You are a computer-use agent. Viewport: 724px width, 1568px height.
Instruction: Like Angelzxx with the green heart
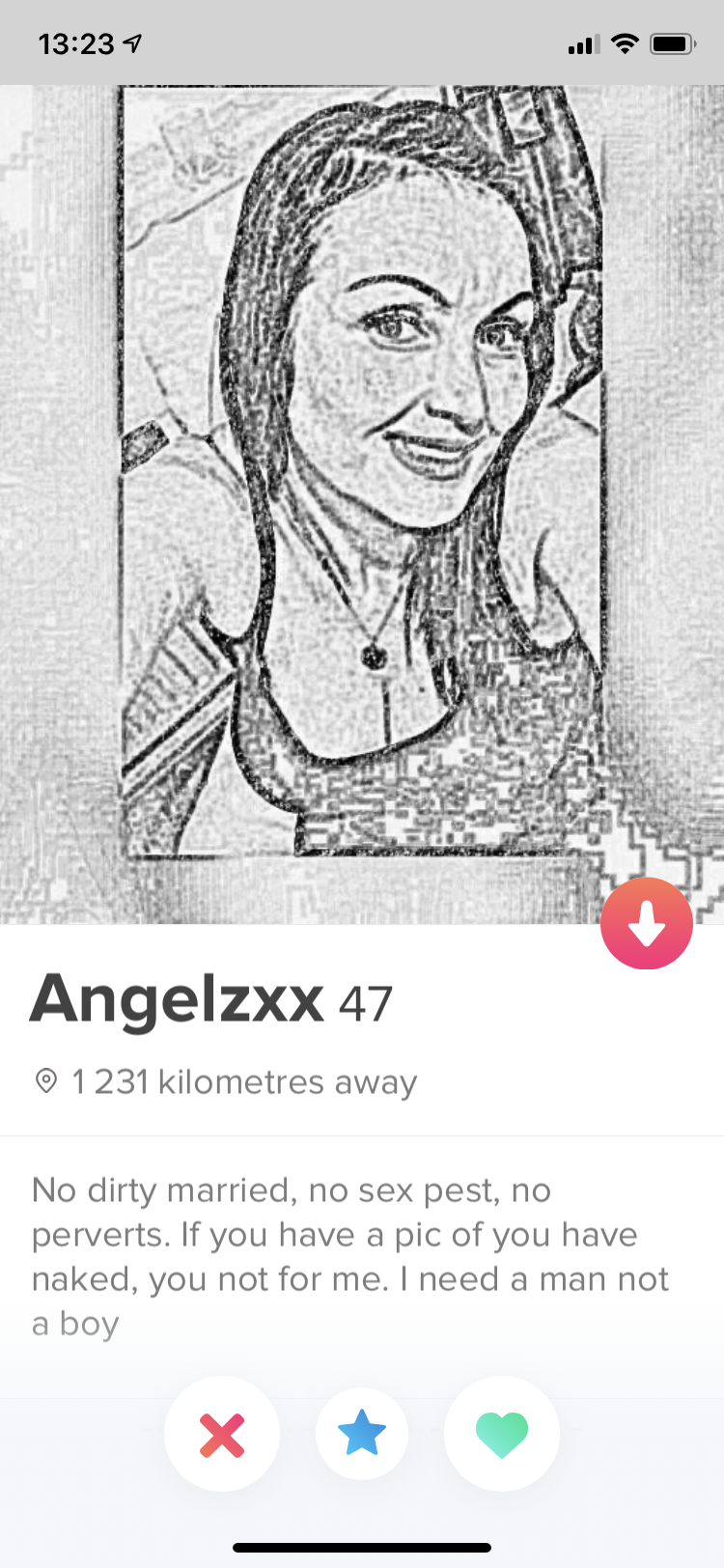tap(502, 1434)
